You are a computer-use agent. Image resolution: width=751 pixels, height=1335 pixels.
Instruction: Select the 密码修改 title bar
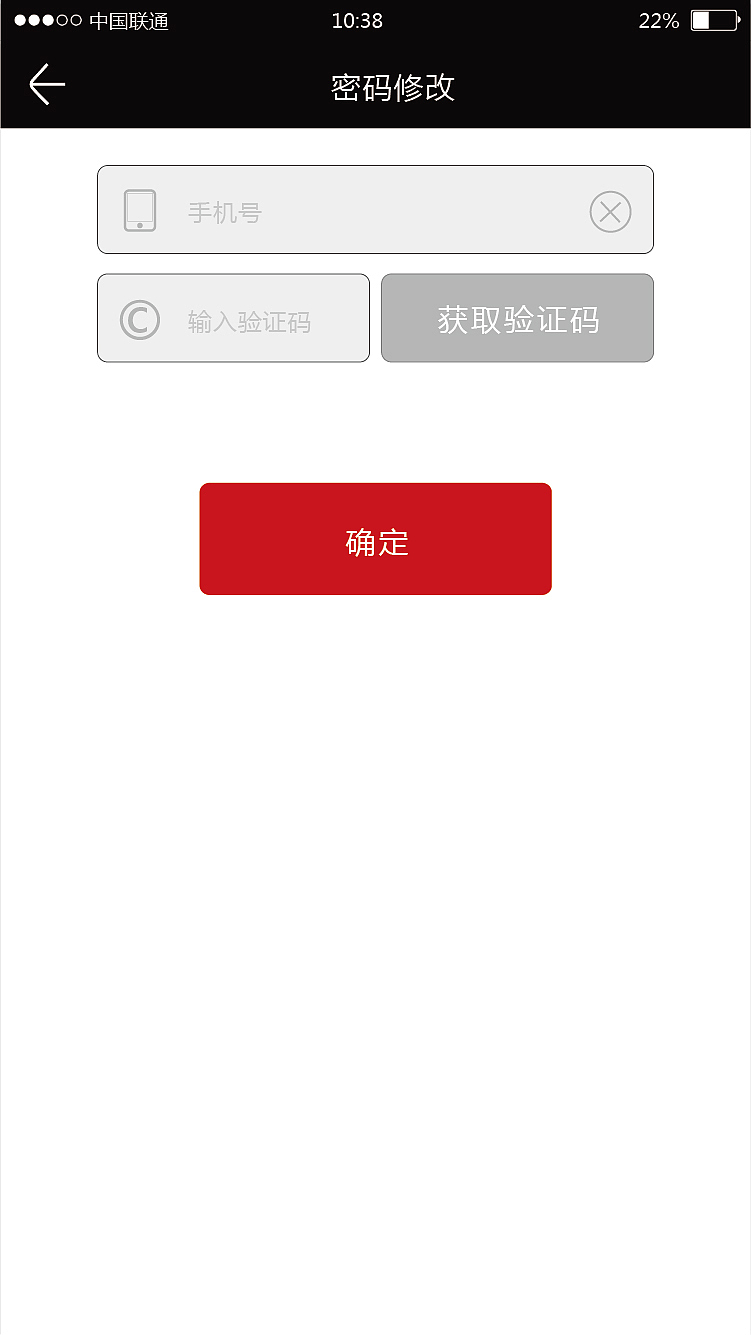[392, 88]
